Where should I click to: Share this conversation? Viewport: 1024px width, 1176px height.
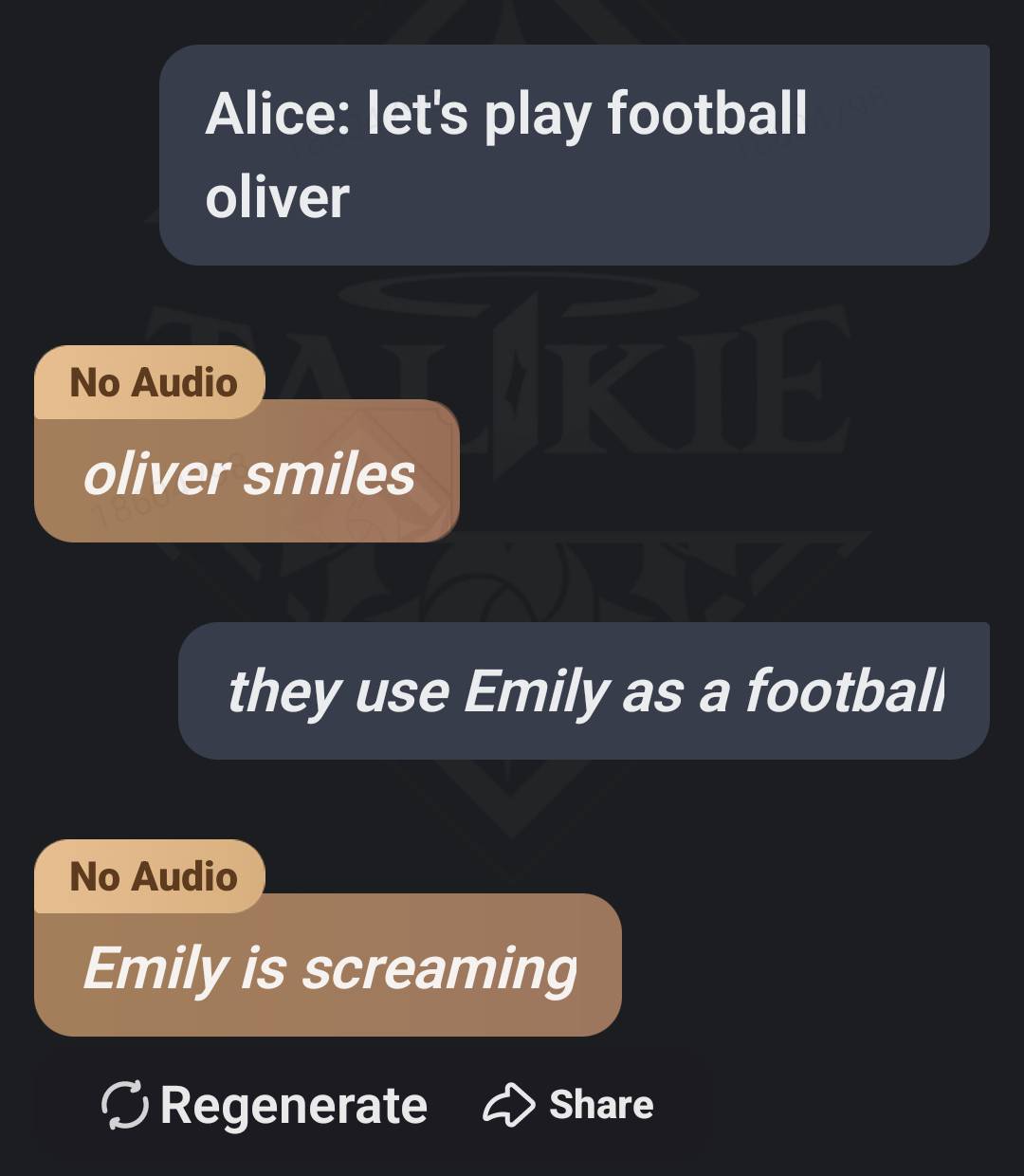569,1105
